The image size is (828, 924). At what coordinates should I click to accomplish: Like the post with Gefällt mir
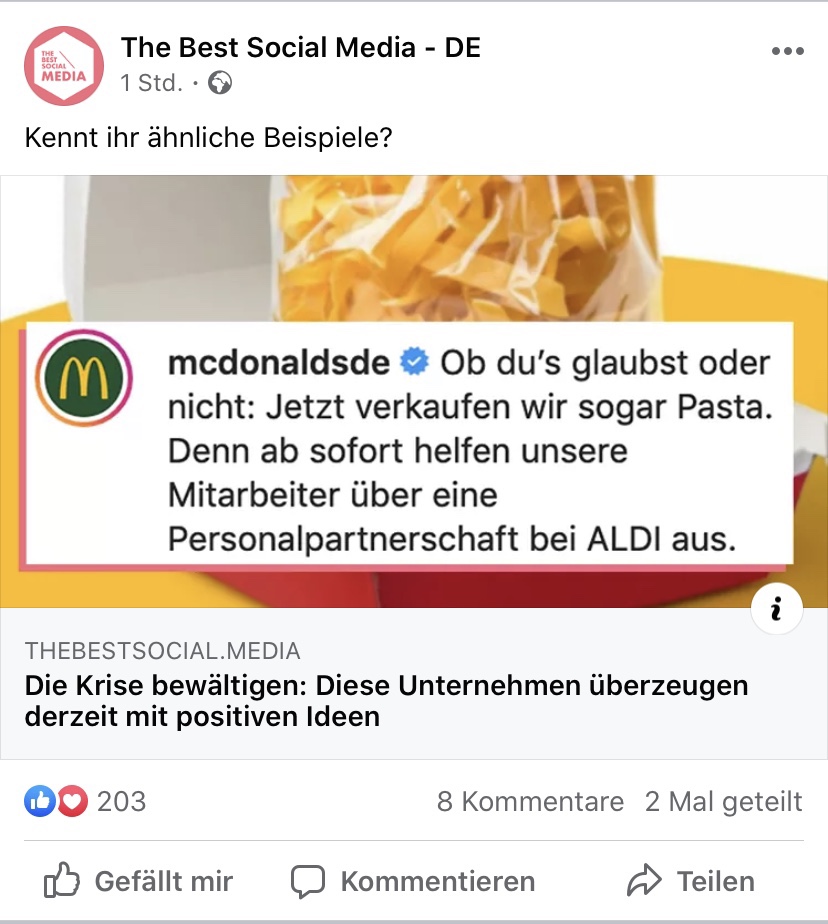pyautogui.click(x=139, y=881)
